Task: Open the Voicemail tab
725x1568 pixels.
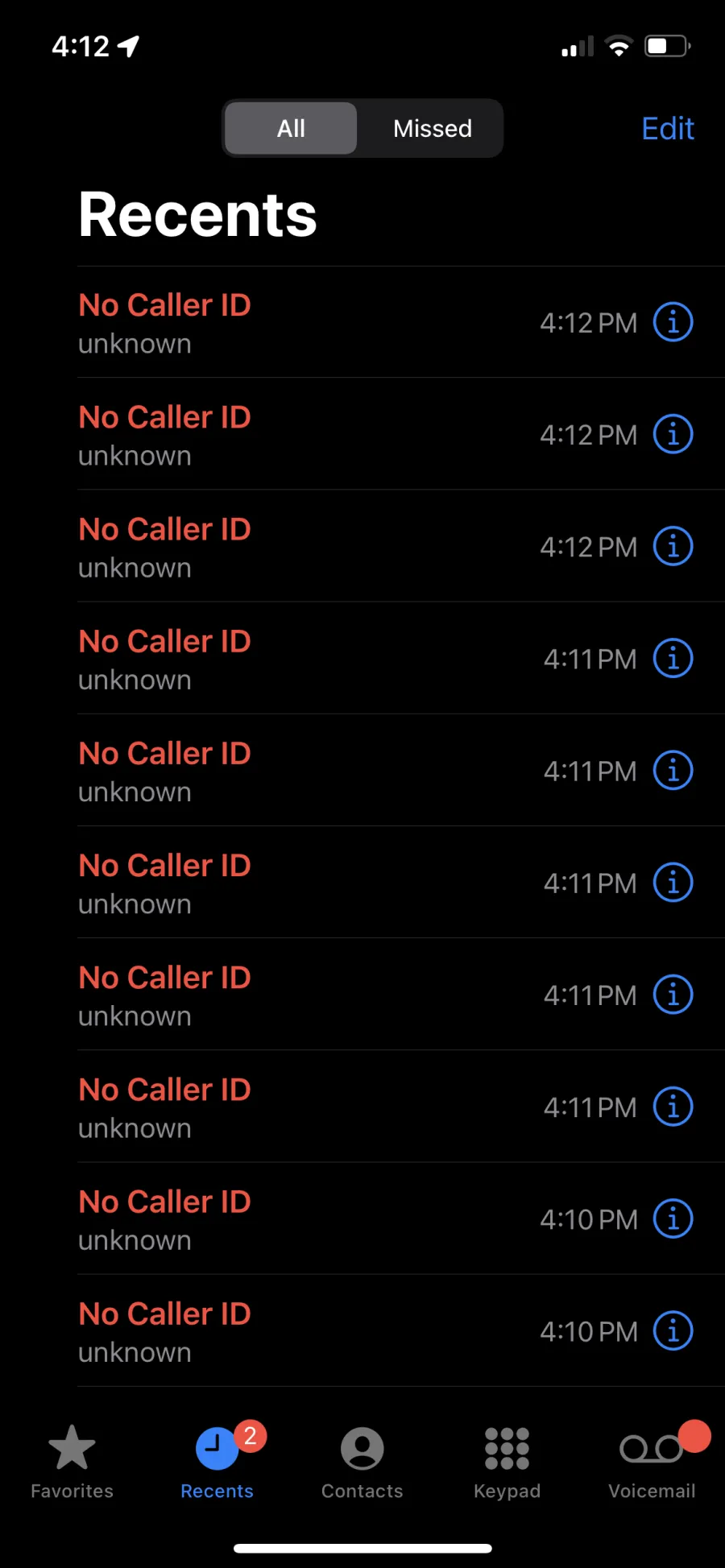Action: [x=652, y=1462]
